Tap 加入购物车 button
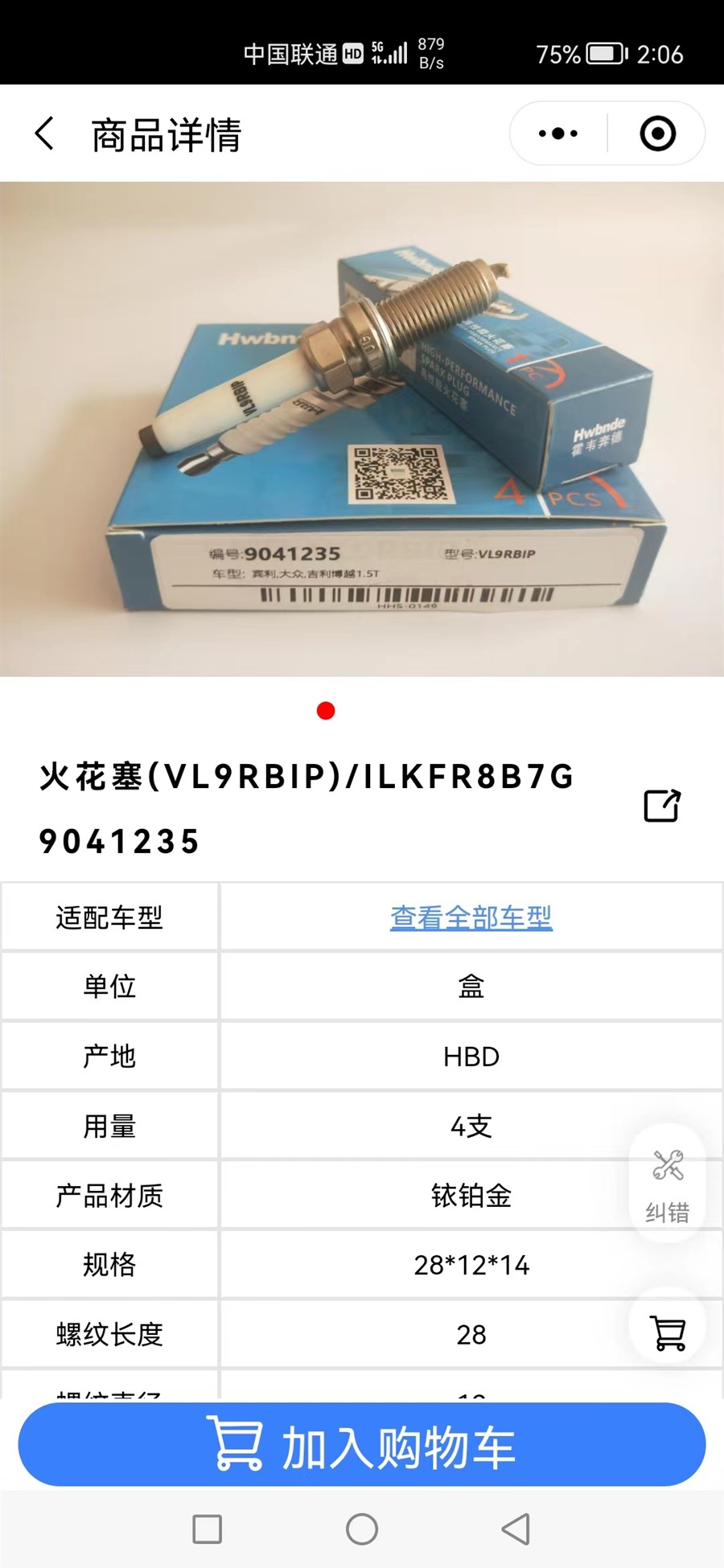724x1568 pixels. point(362,1446)
